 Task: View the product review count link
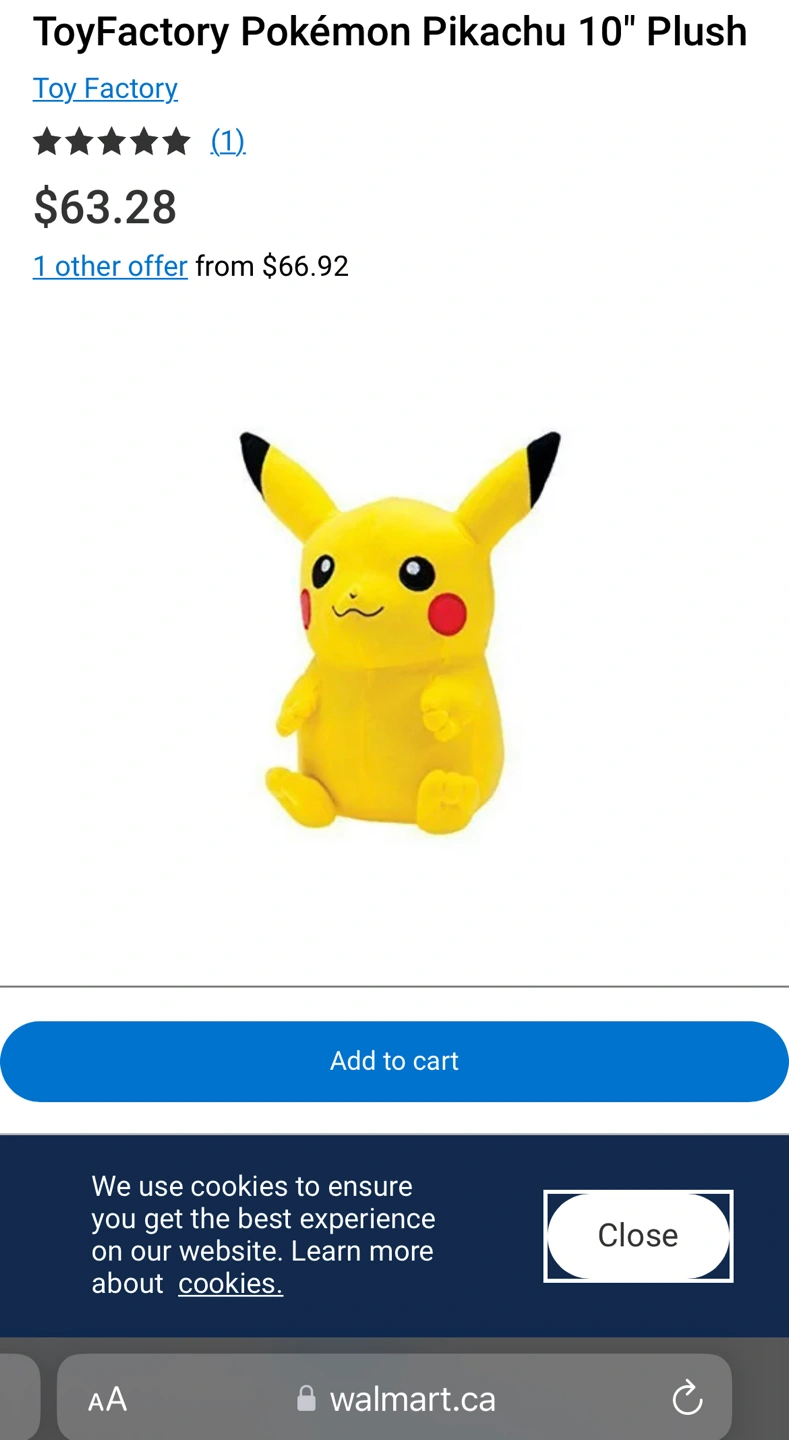[228, 141]
